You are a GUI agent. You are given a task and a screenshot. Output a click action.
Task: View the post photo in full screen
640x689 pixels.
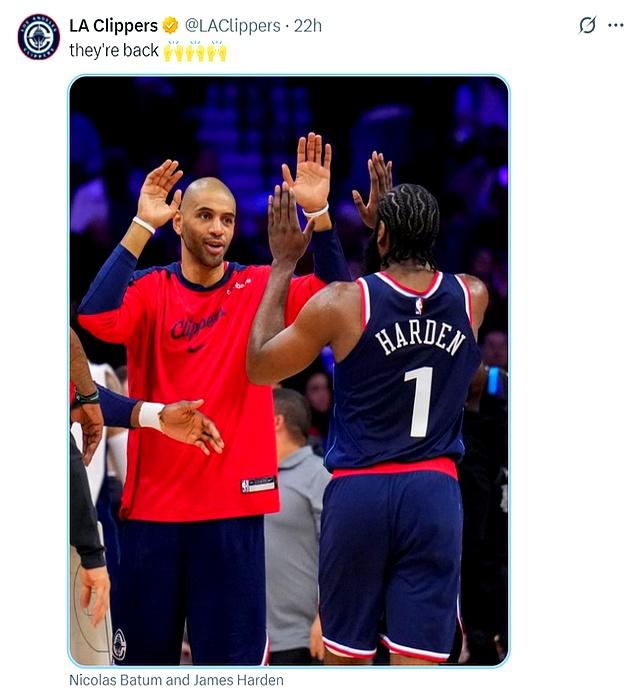pos(288,370)
